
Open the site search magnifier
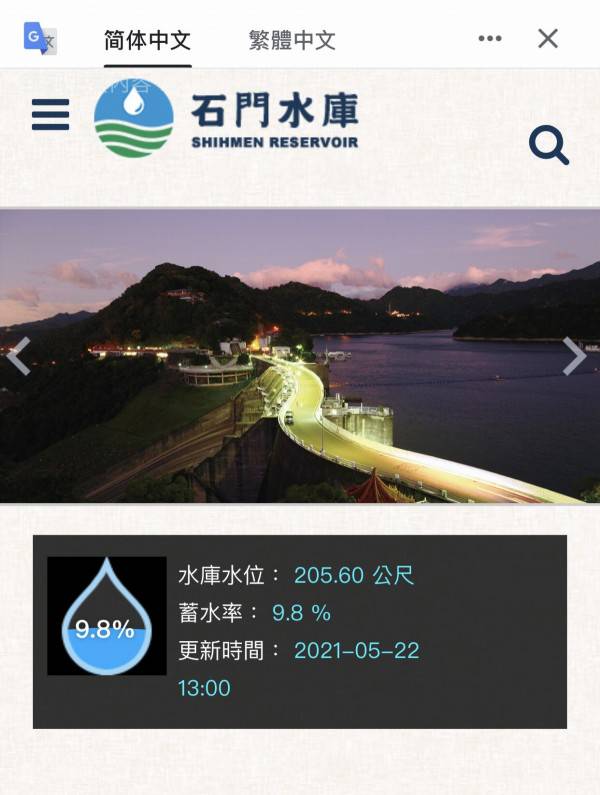tap(548, 147)
